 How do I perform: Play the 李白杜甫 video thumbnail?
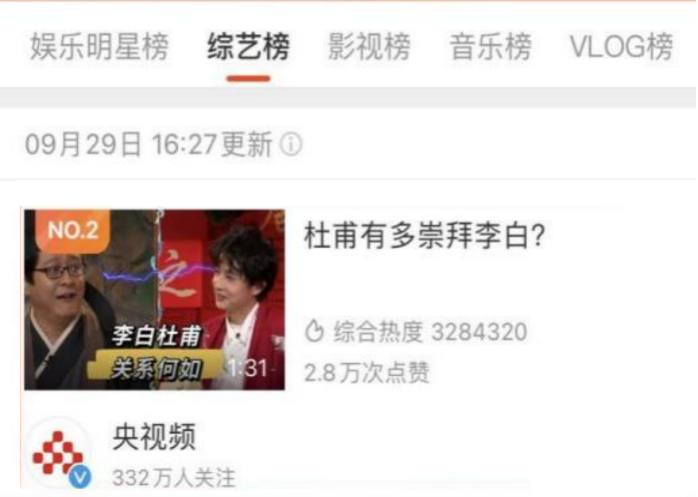[x=154, y=299]
